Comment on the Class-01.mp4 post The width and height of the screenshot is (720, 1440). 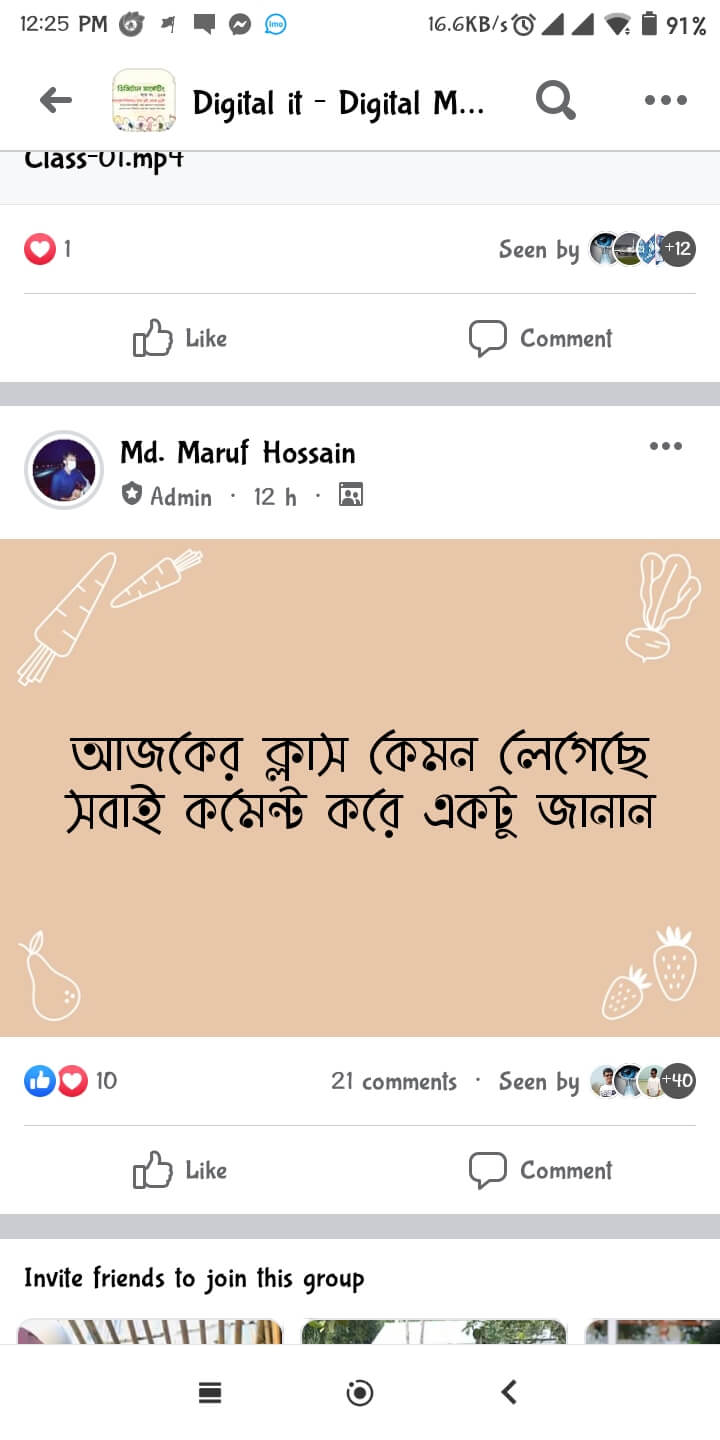pyautogui.click(x=541, y=338)
